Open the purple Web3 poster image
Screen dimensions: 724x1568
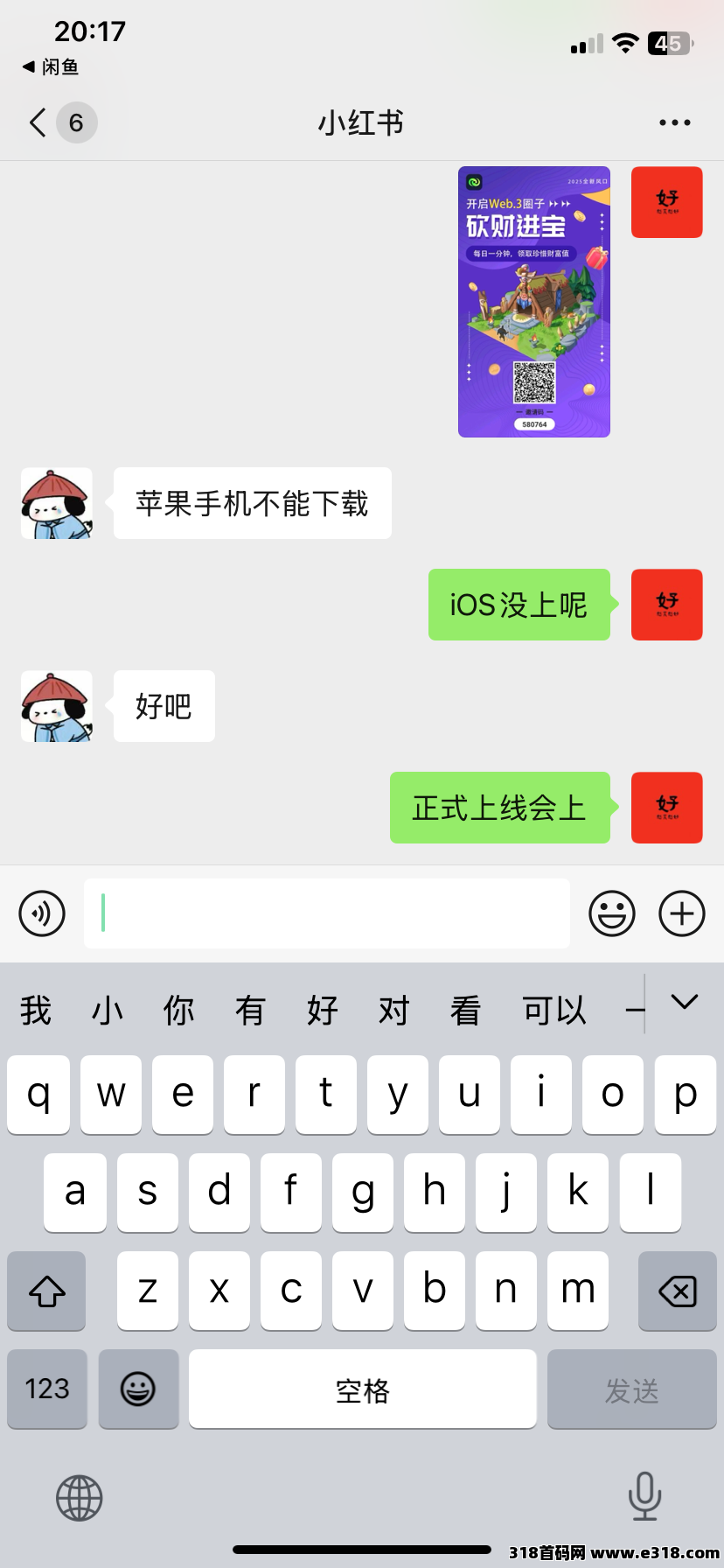pyautogui.click(x=534, y=302)
